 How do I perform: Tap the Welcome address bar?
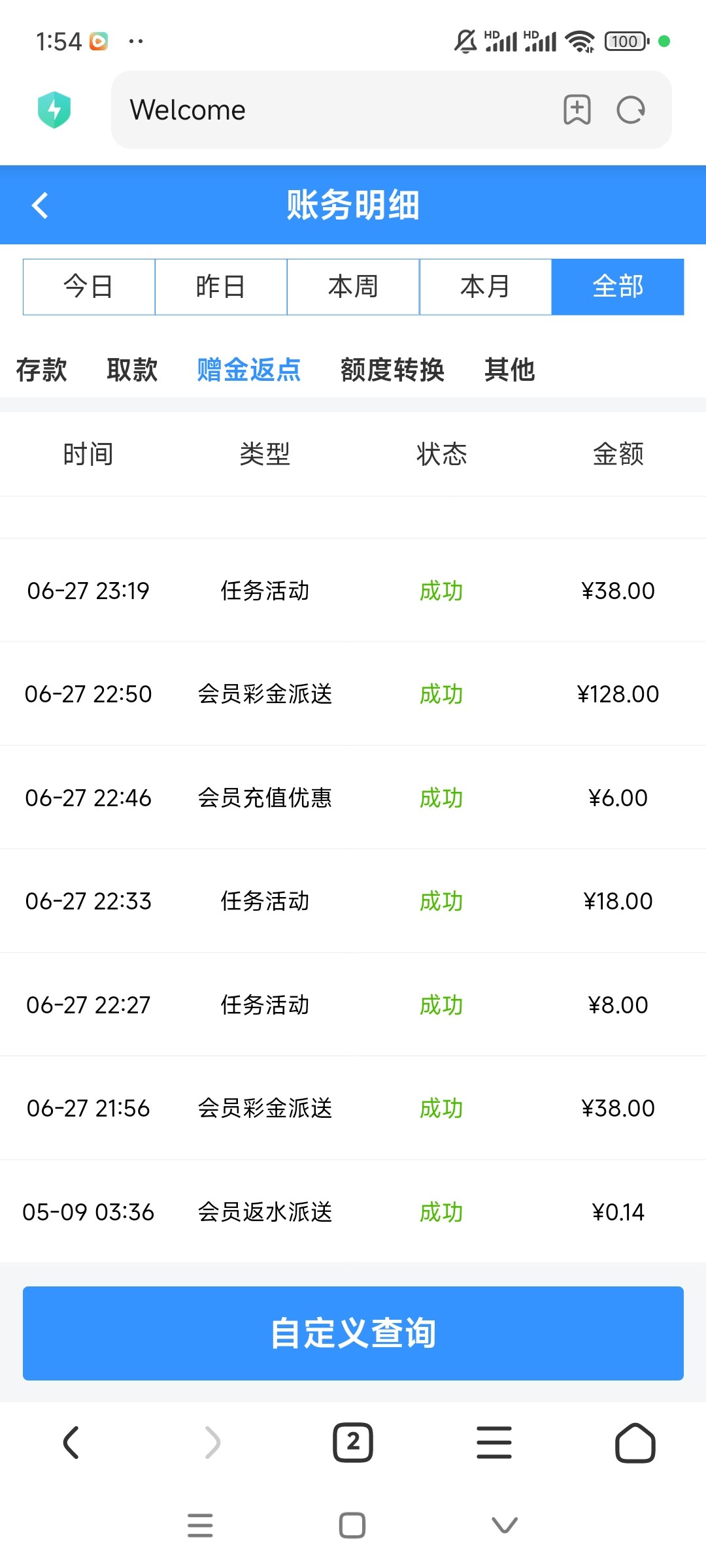327,110
